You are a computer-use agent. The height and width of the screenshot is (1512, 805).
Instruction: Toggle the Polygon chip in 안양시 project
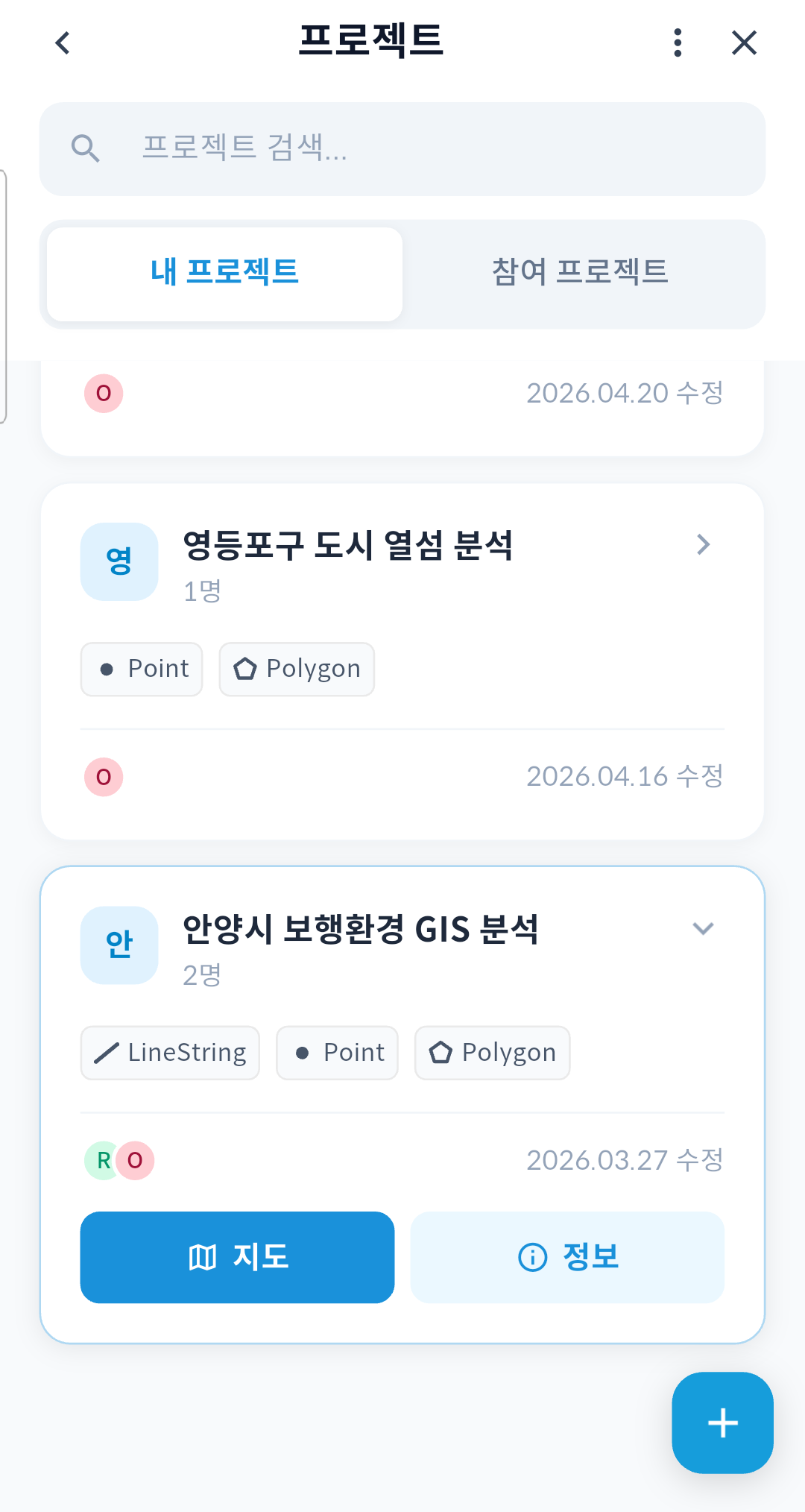[x=492, y=1052]
